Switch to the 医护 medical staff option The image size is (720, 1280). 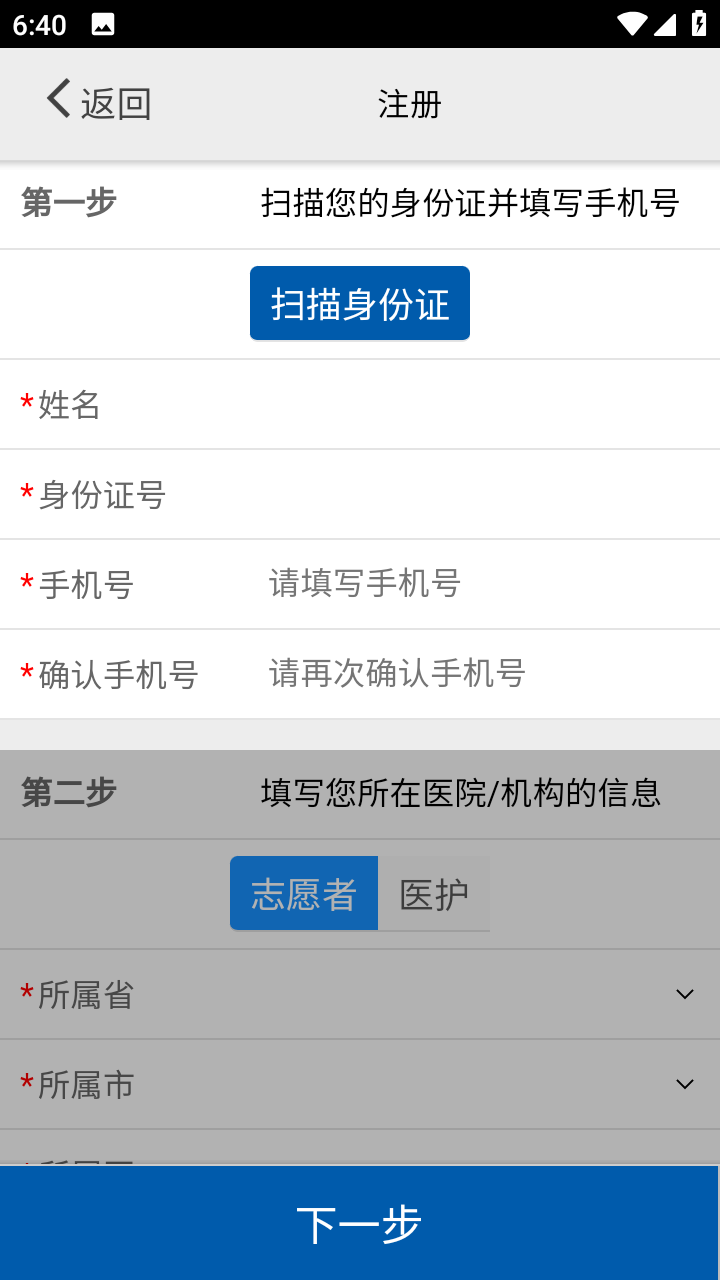(434, 893)
